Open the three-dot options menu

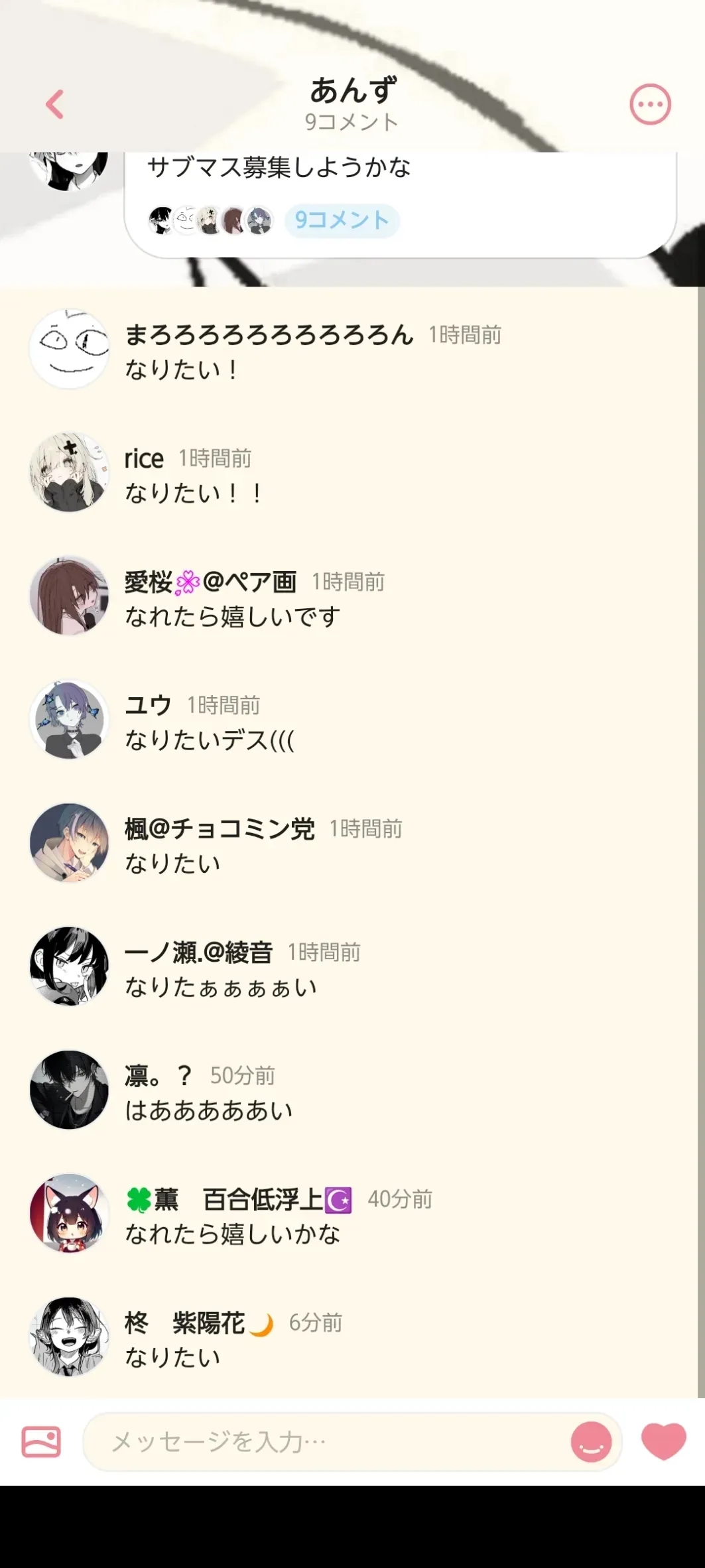(x=650, y=104)
